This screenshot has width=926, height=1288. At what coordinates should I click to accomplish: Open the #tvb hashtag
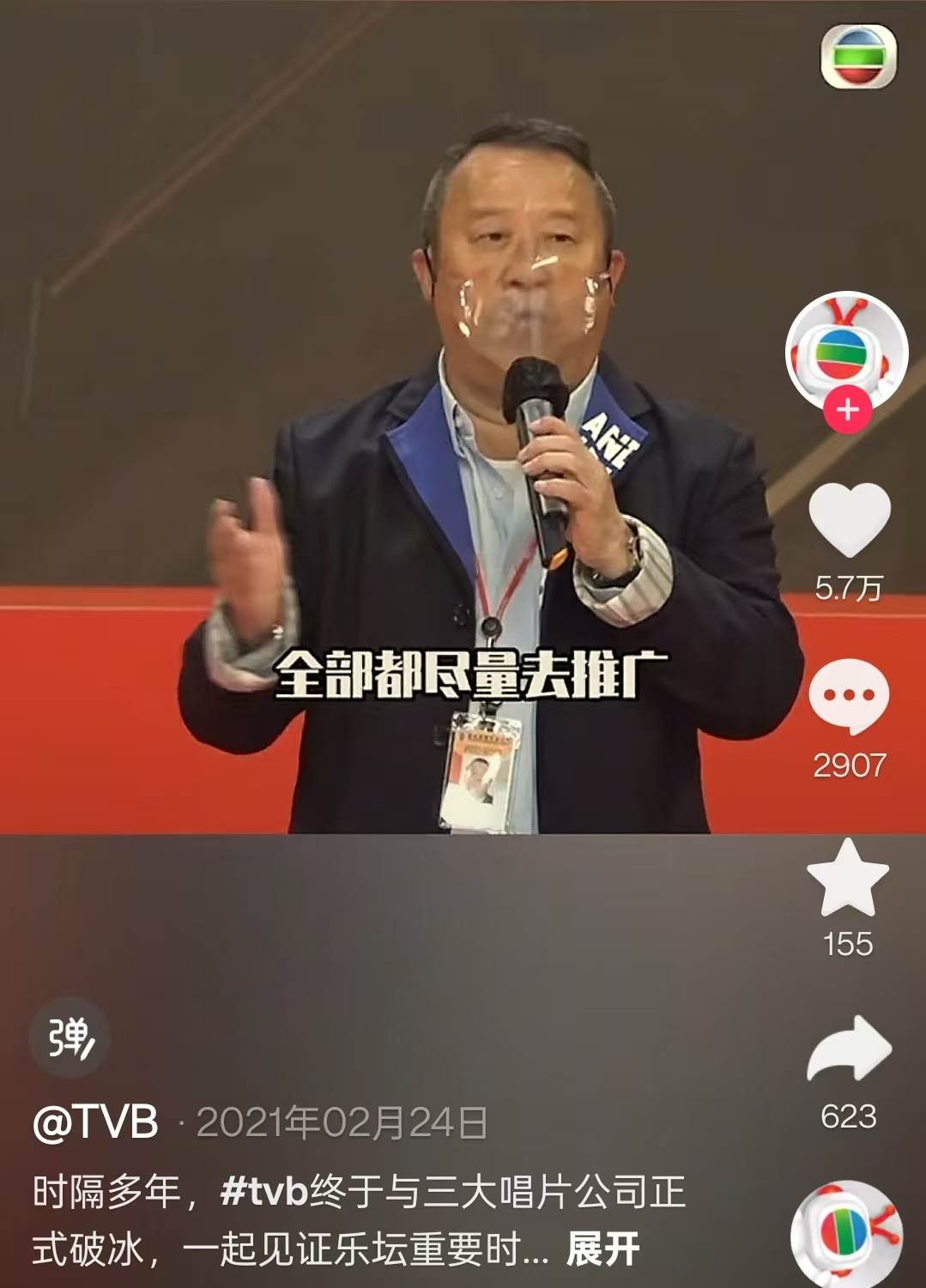(x=263, y=1193)
